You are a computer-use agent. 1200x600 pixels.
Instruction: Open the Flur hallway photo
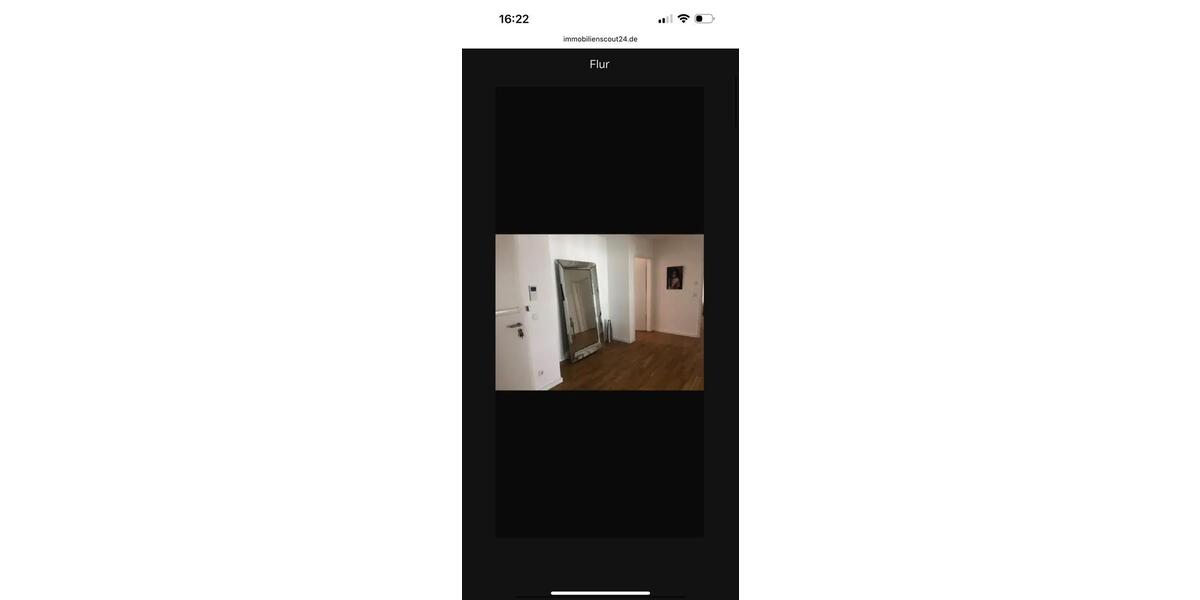[599, 312]
